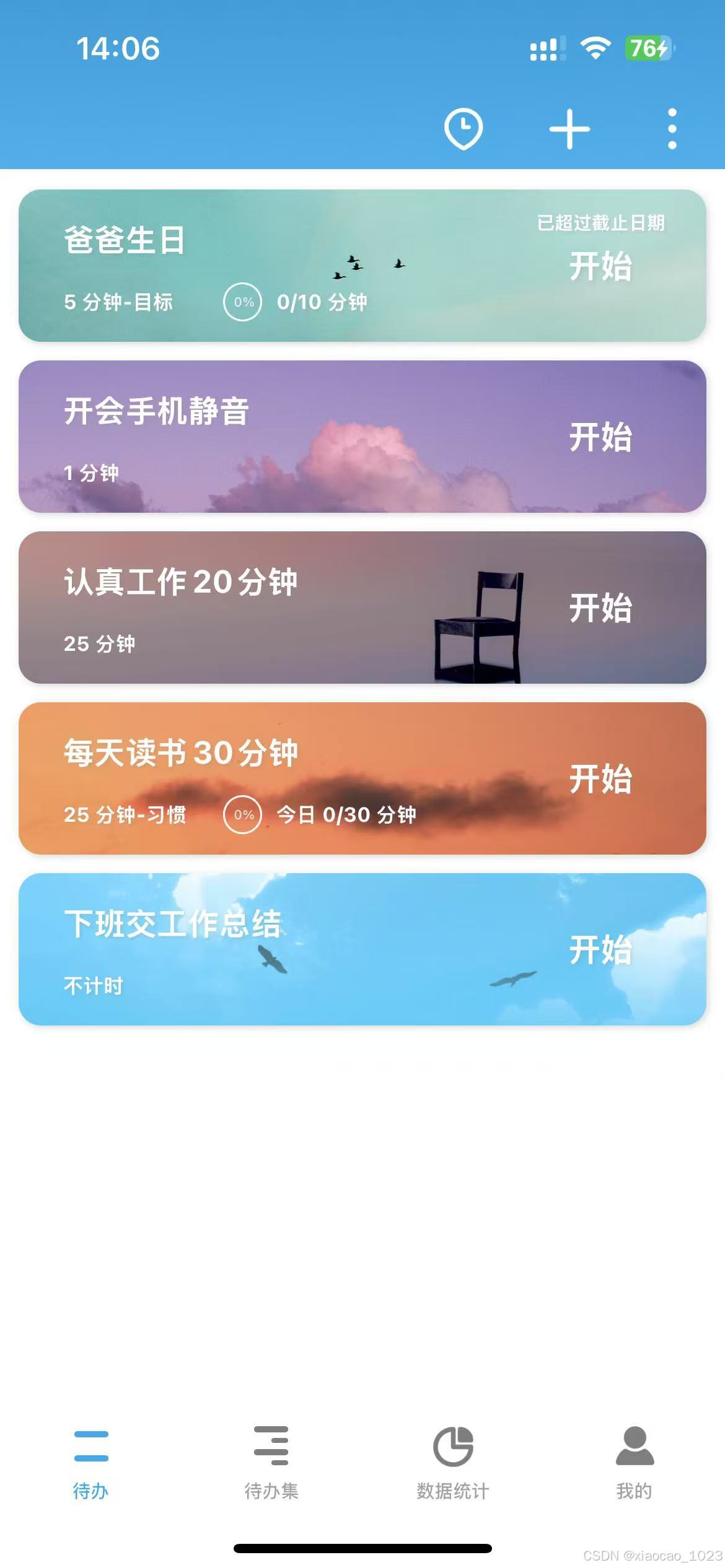Viewport: 725px width, 1568px height.
Task: Go to the 我的 tab
Action: (634, 1461)
